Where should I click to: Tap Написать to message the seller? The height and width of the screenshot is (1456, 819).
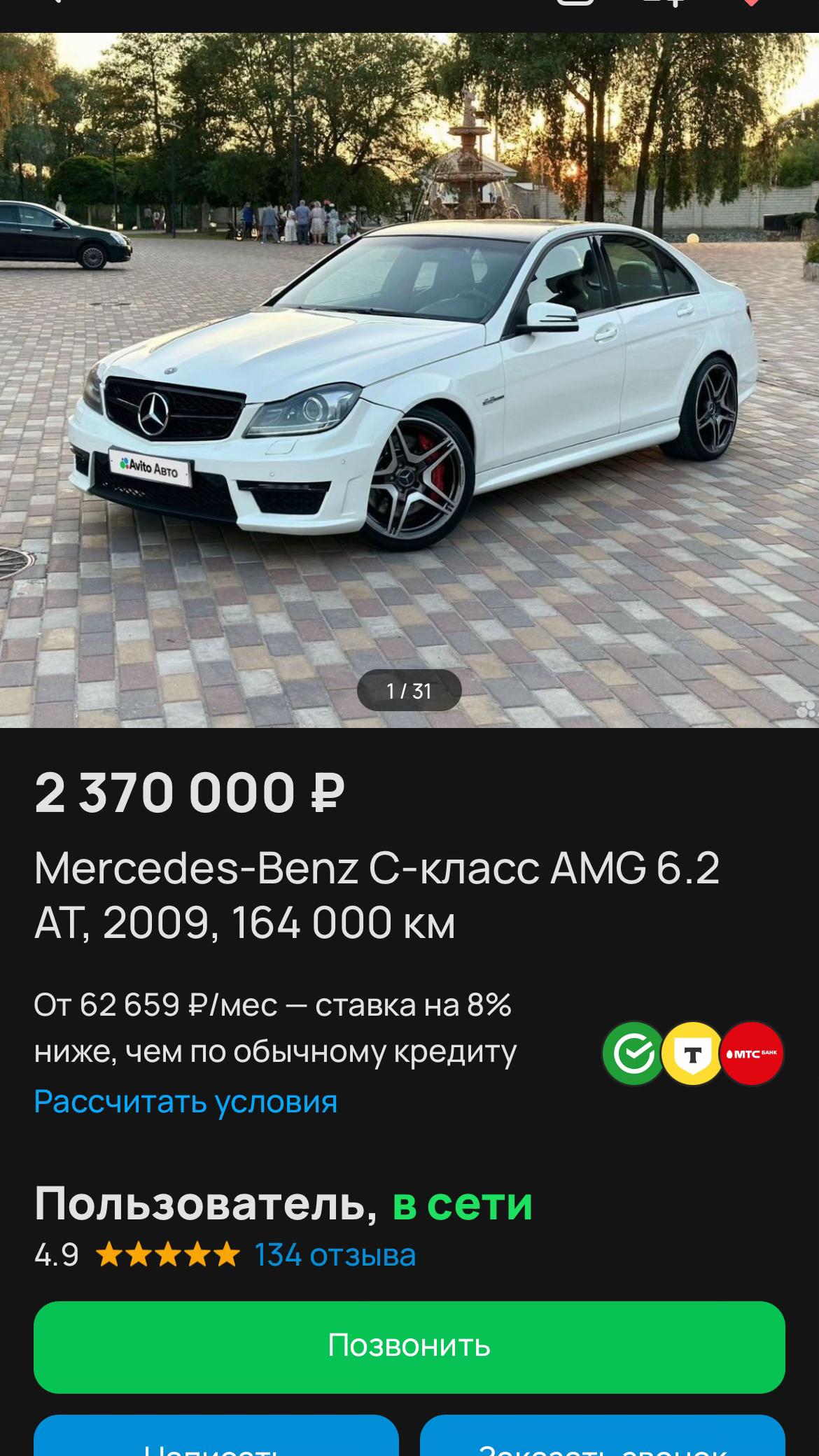point(216,1436)
